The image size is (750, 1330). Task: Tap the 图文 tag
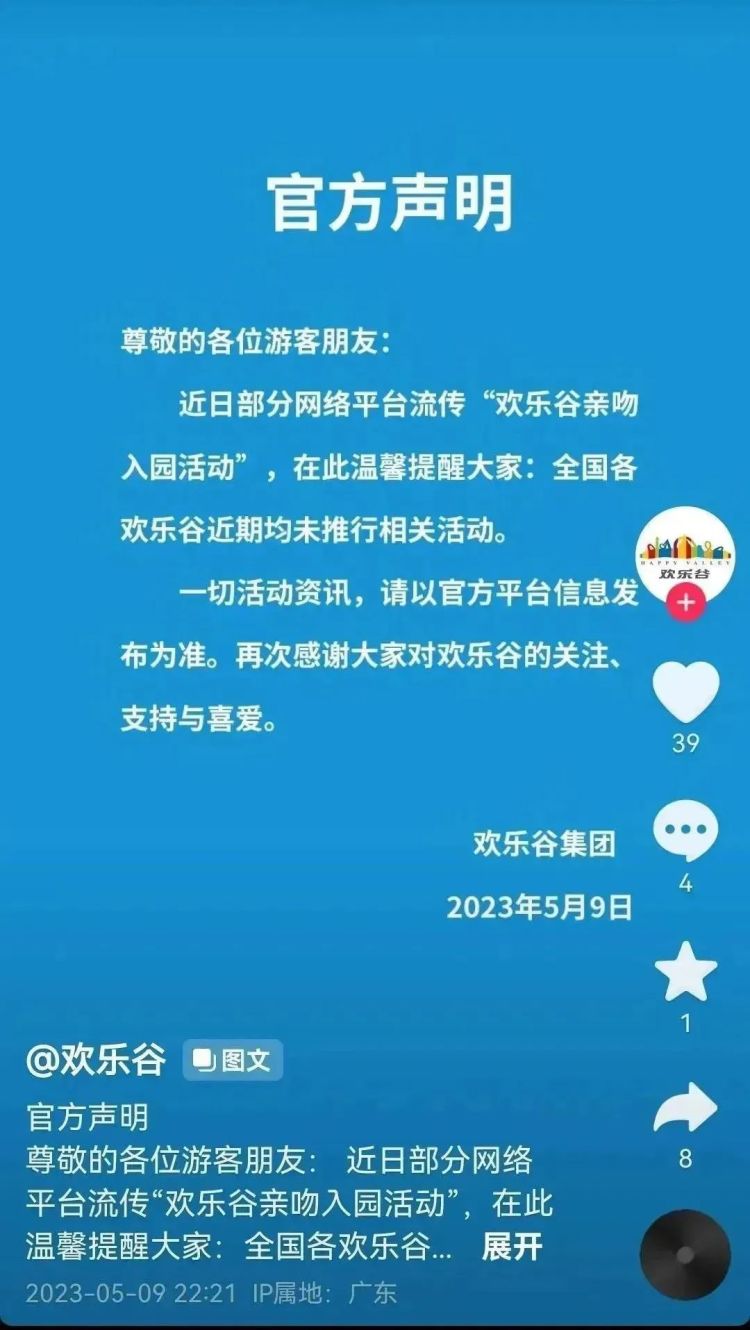tap(233, 1060)
